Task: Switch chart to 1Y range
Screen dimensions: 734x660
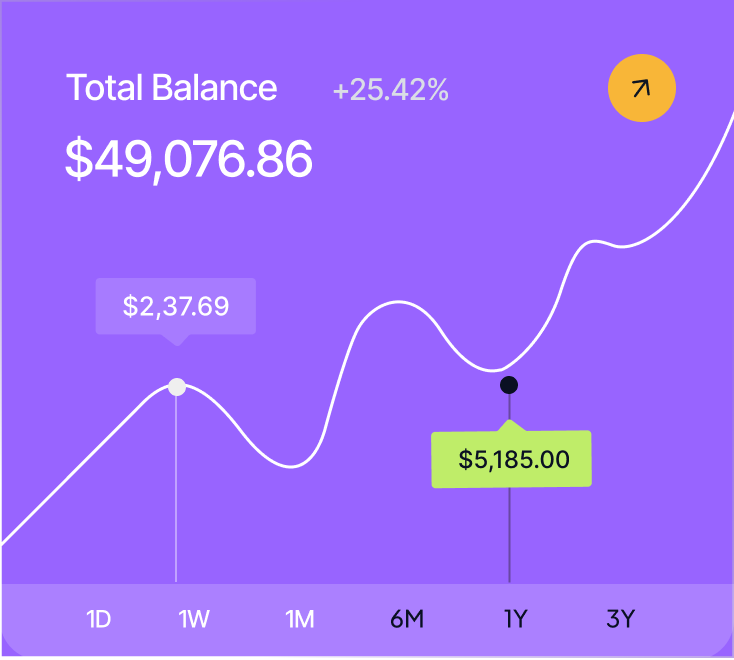Action: [x=514, y=619]
